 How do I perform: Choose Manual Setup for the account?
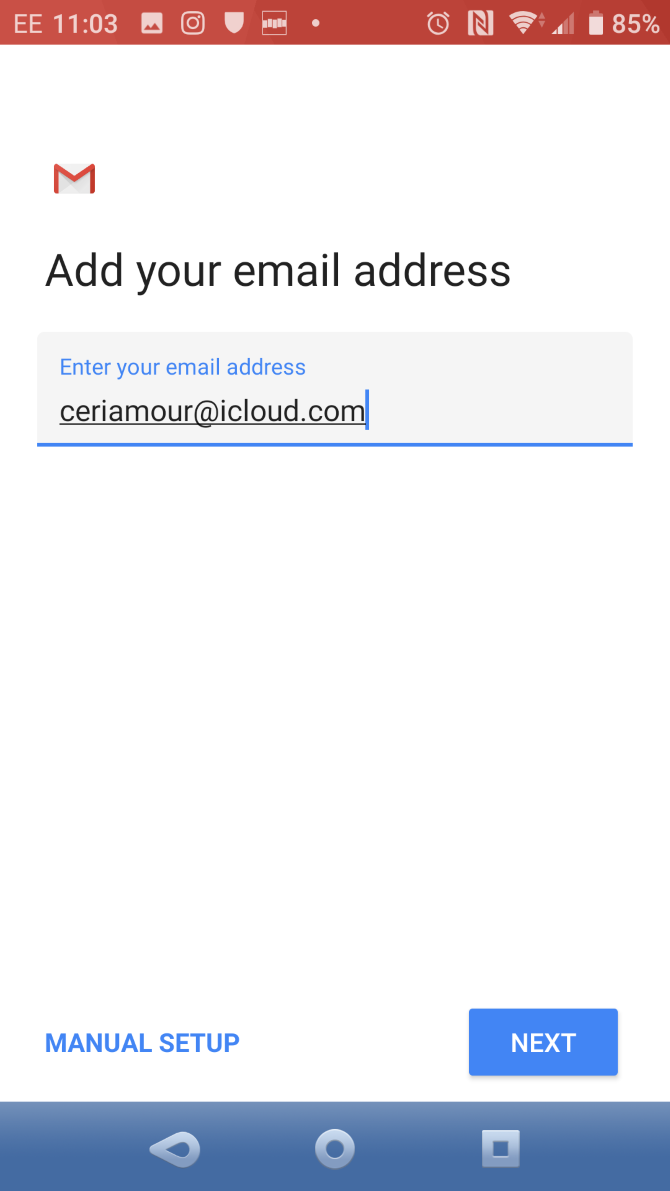pos(142,1043)
